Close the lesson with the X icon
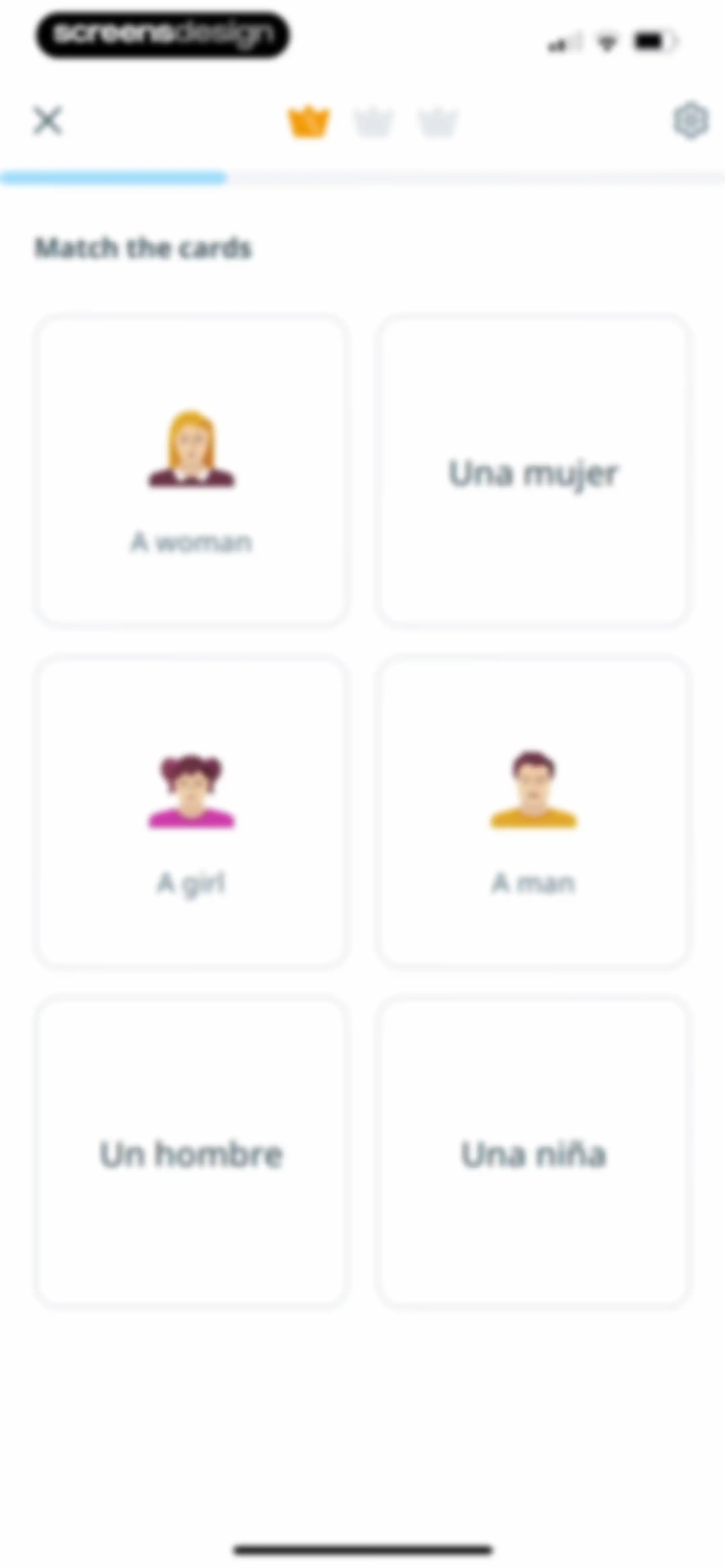The width and height of the screenshot is (725, 1568). [x=47, y=121]
